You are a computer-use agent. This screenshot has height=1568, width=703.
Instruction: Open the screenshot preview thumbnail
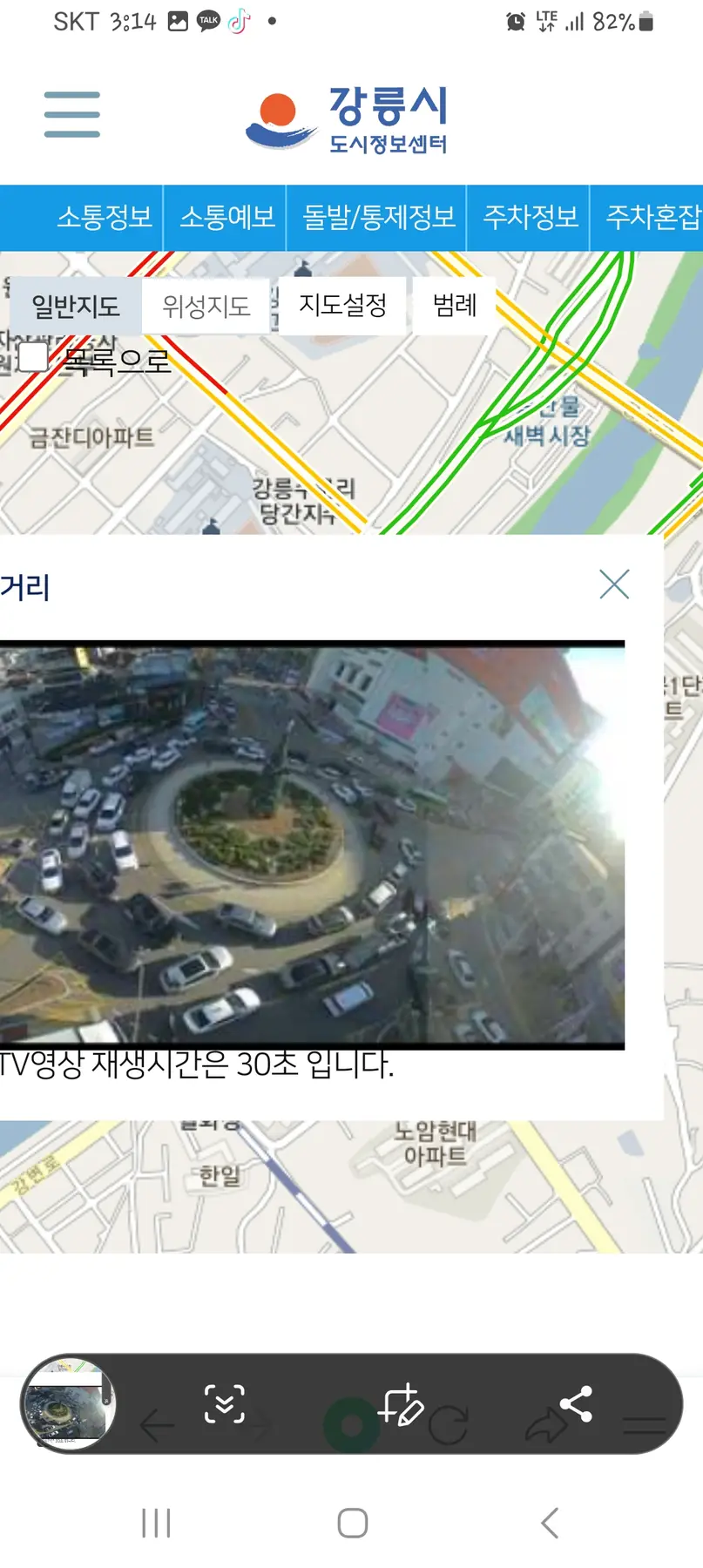click(x=69, y=1403)
